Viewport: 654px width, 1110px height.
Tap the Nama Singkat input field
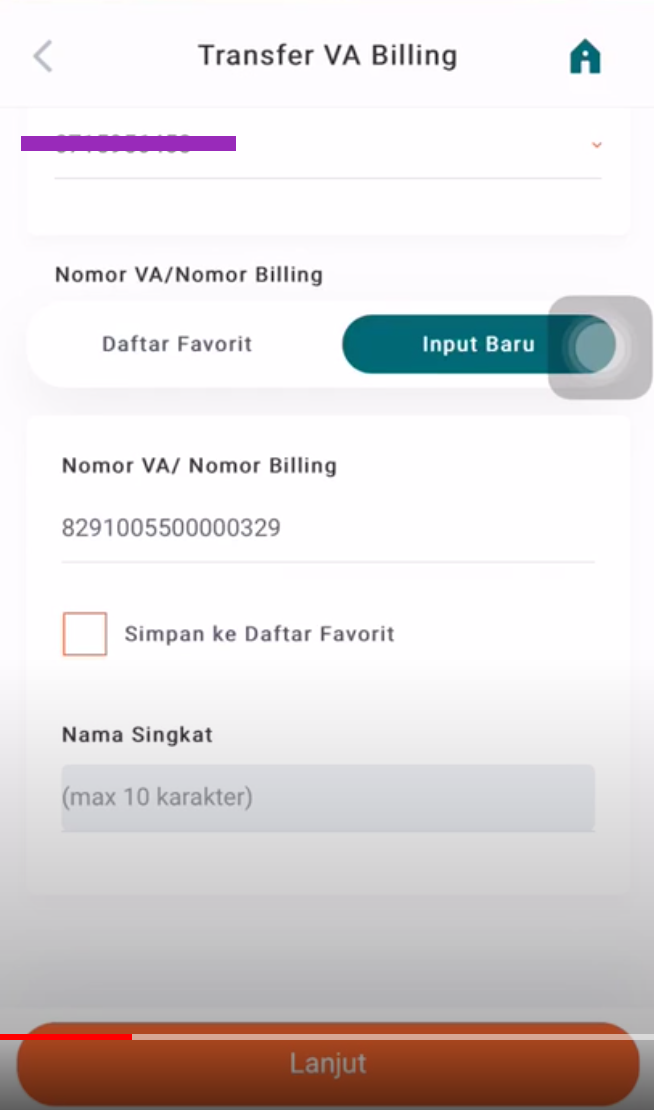[x=327, y=798]
